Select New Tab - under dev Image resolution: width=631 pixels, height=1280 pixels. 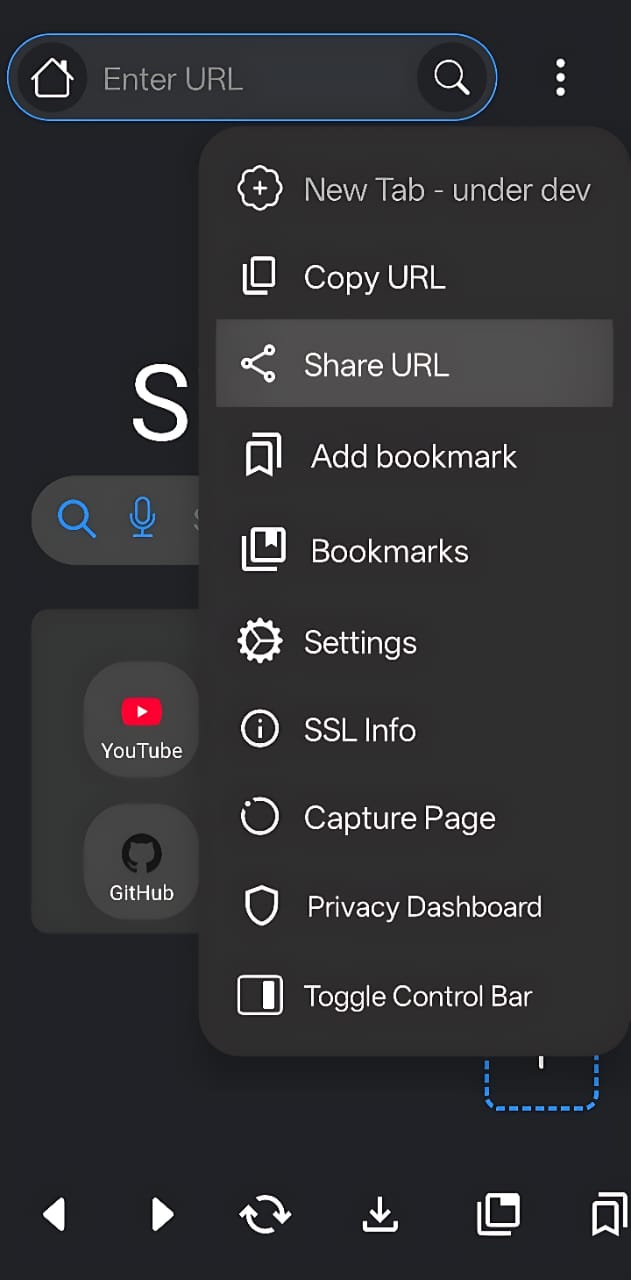[414, 189]
